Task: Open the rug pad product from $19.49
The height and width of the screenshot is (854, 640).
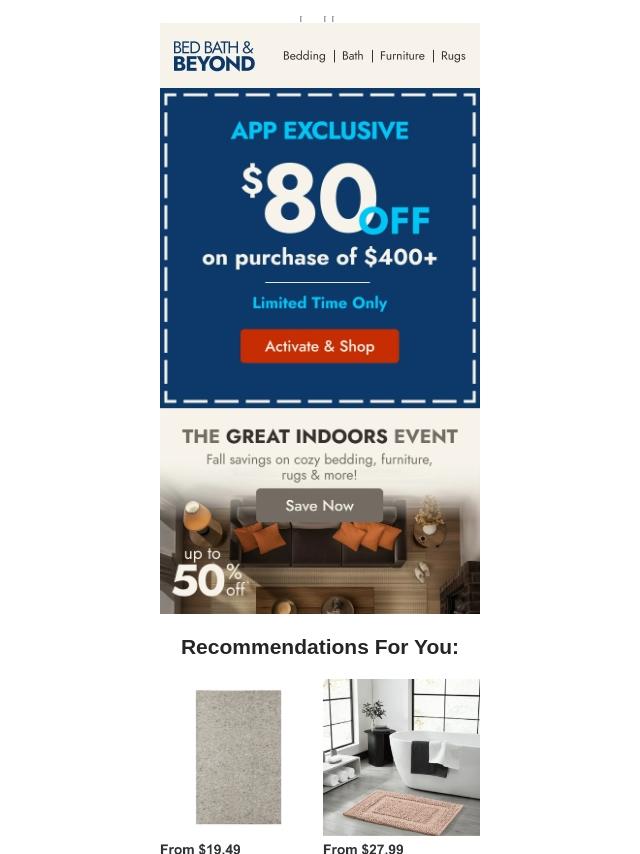Action: tap(238, 757)
